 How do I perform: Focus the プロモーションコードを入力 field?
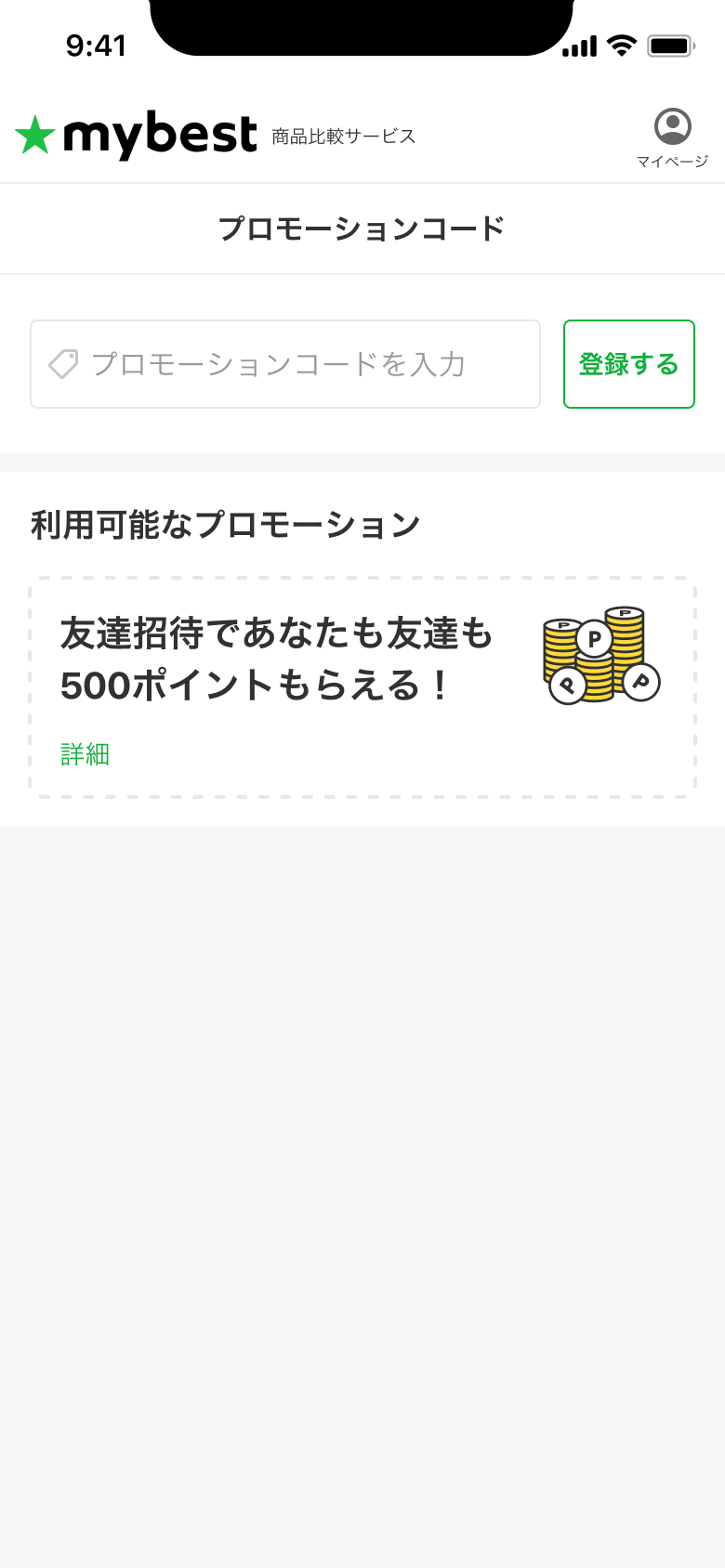pyautogui.click(x=286, y=364)
